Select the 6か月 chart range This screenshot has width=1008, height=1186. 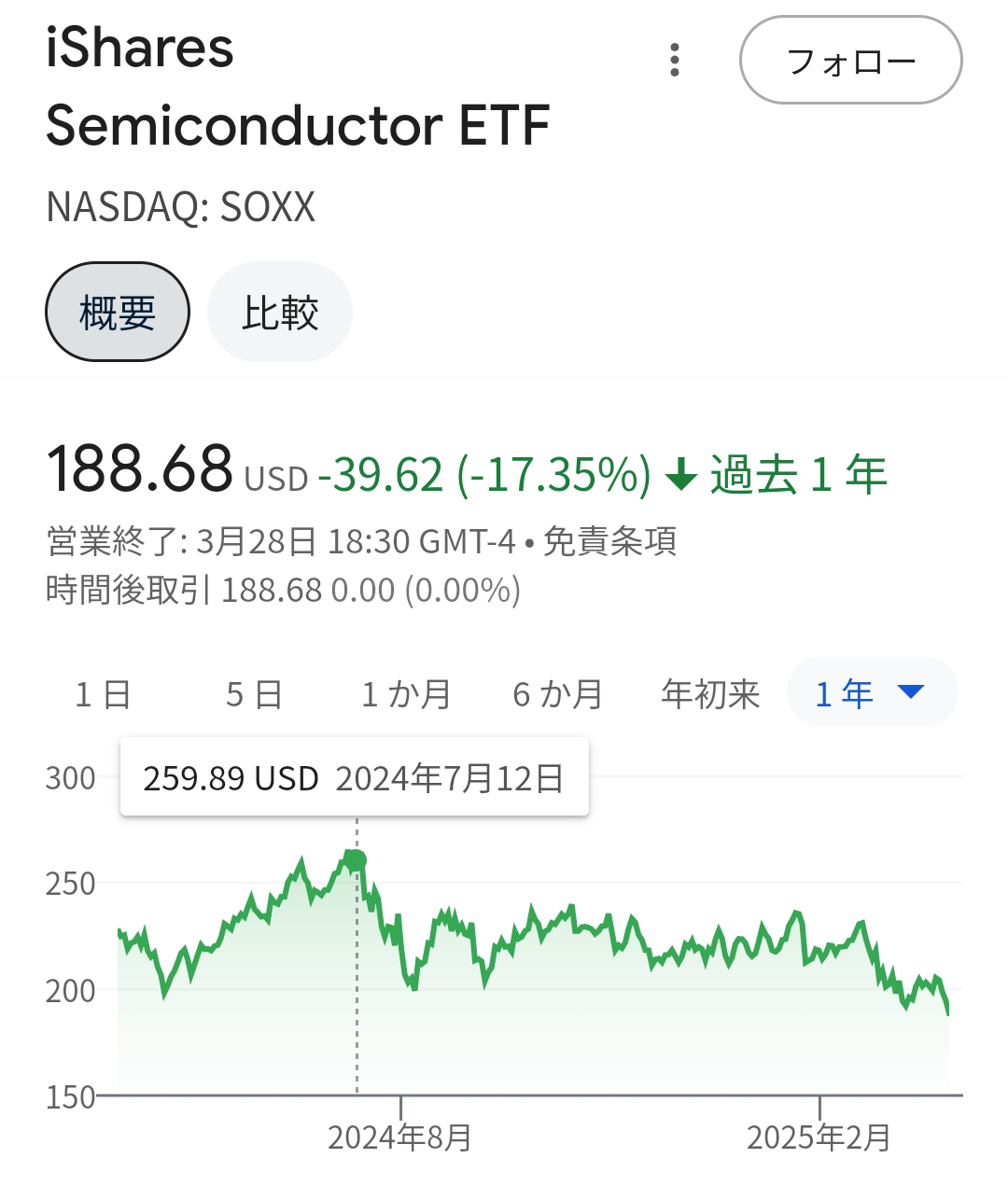(x=557, y=691)
